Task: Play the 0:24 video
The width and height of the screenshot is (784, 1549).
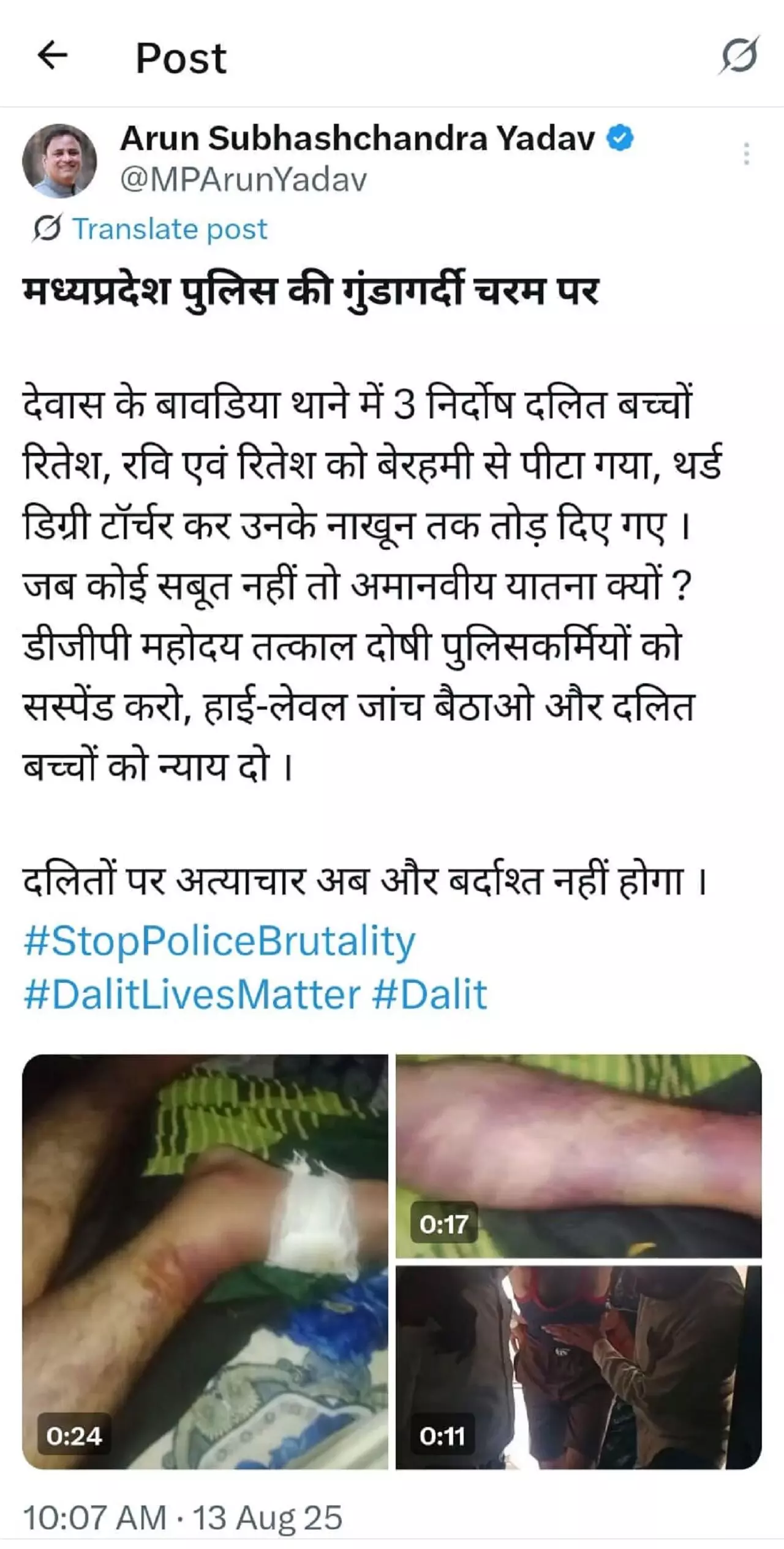Action: coord(205,1261)
